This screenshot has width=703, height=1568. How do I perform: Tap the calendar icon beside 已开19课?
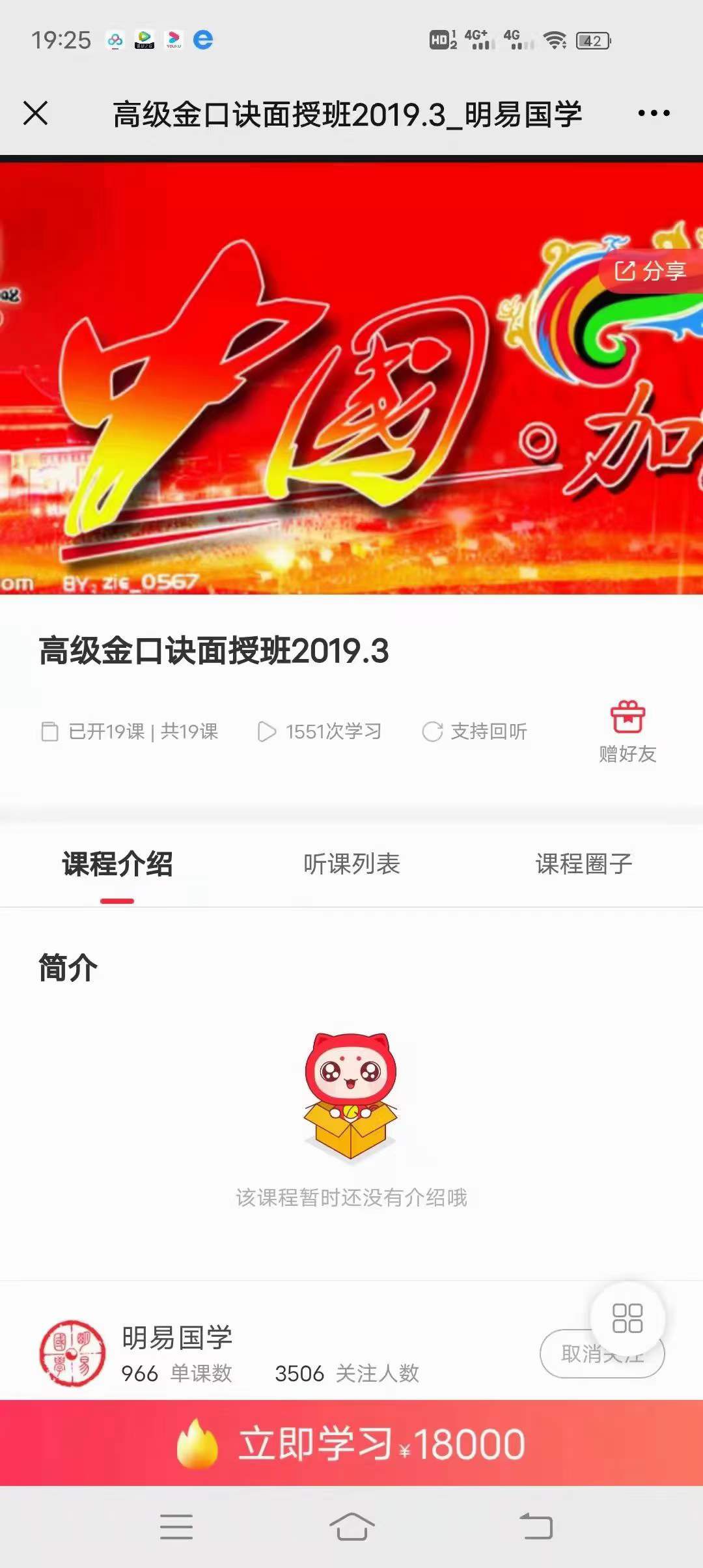[50, 732]
